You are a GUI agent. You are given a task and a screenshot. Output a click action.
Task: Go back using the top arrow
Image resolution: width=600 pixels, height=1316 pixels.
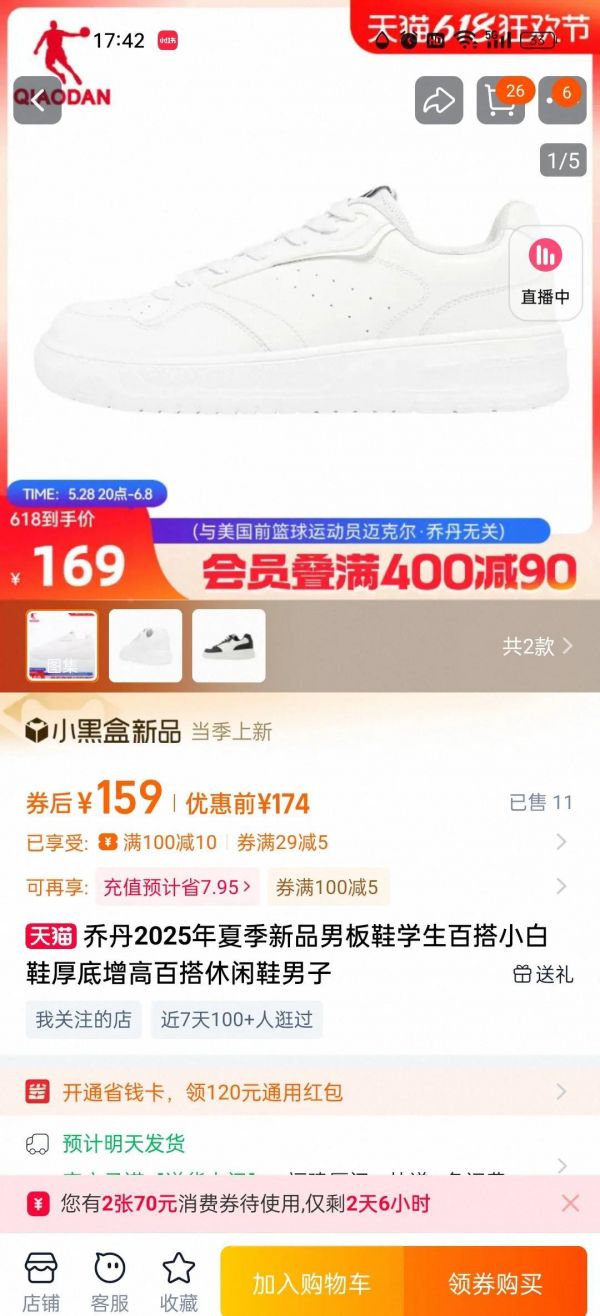38,101
